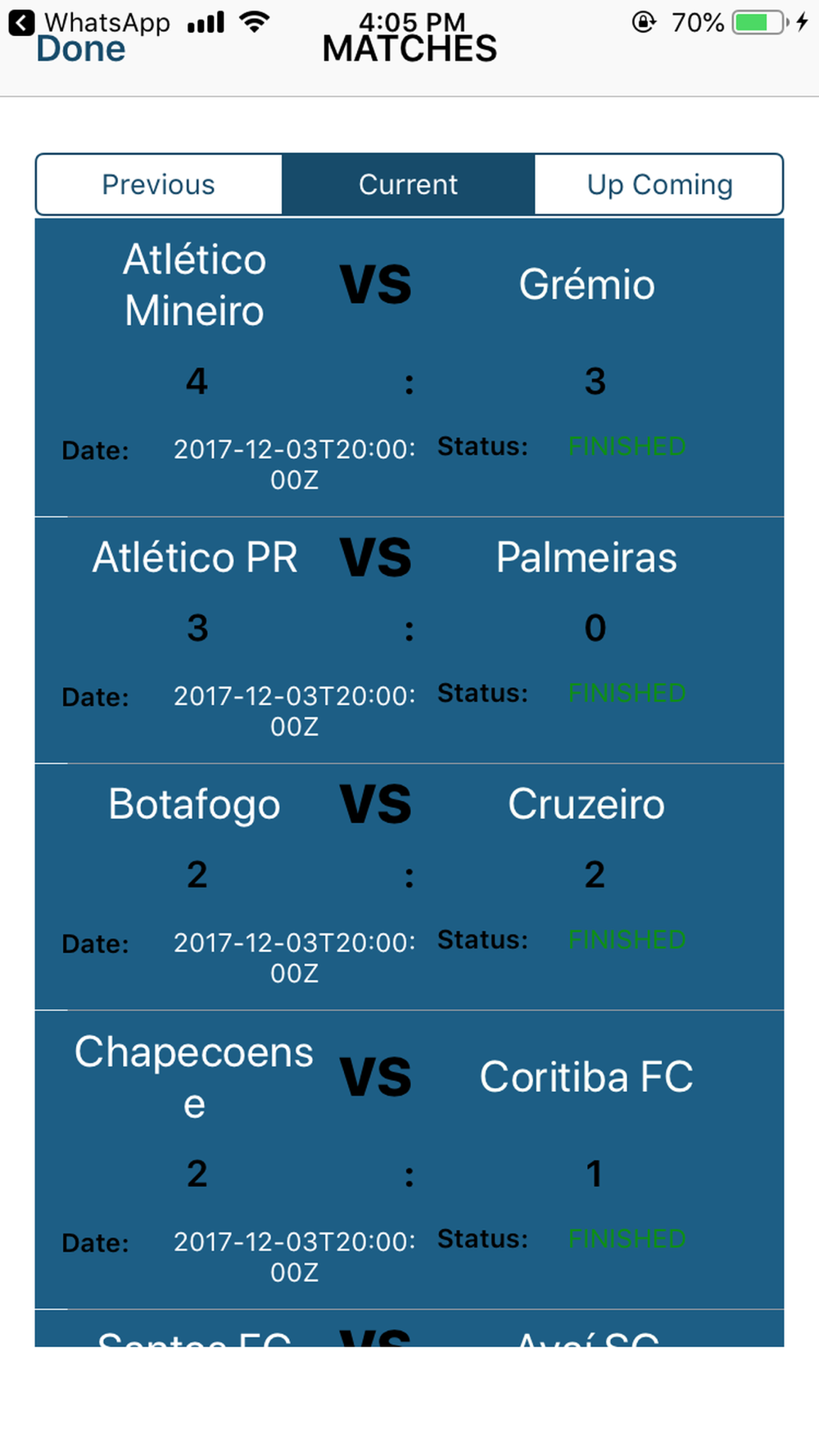Switch to the Up Coming tab
Image resolution: width=819 pixels, height=1456 pixels.
pyautogui.click(x=659, y=184)
